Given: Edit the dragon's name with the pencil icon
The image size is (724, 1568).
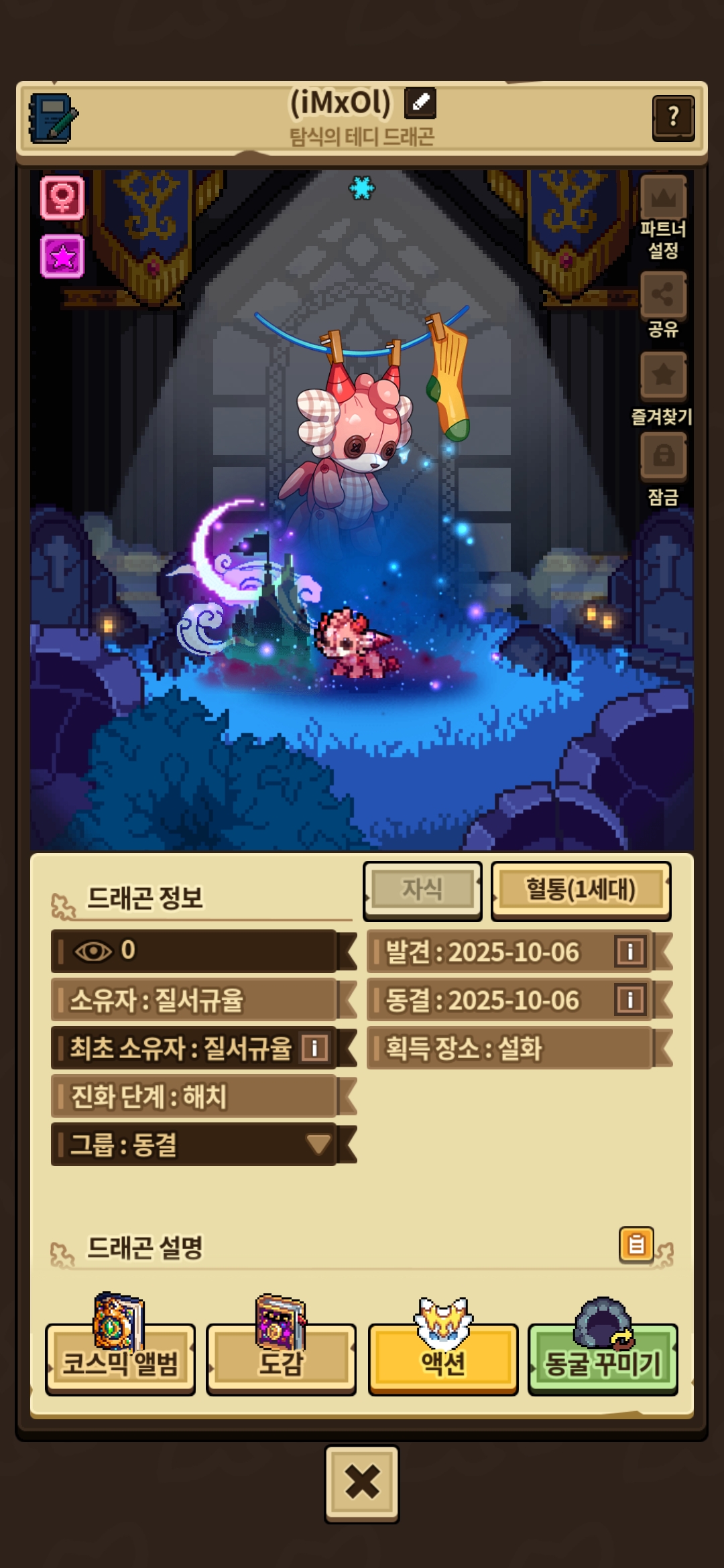Looking at the screenshot, I should pos(420,103).
